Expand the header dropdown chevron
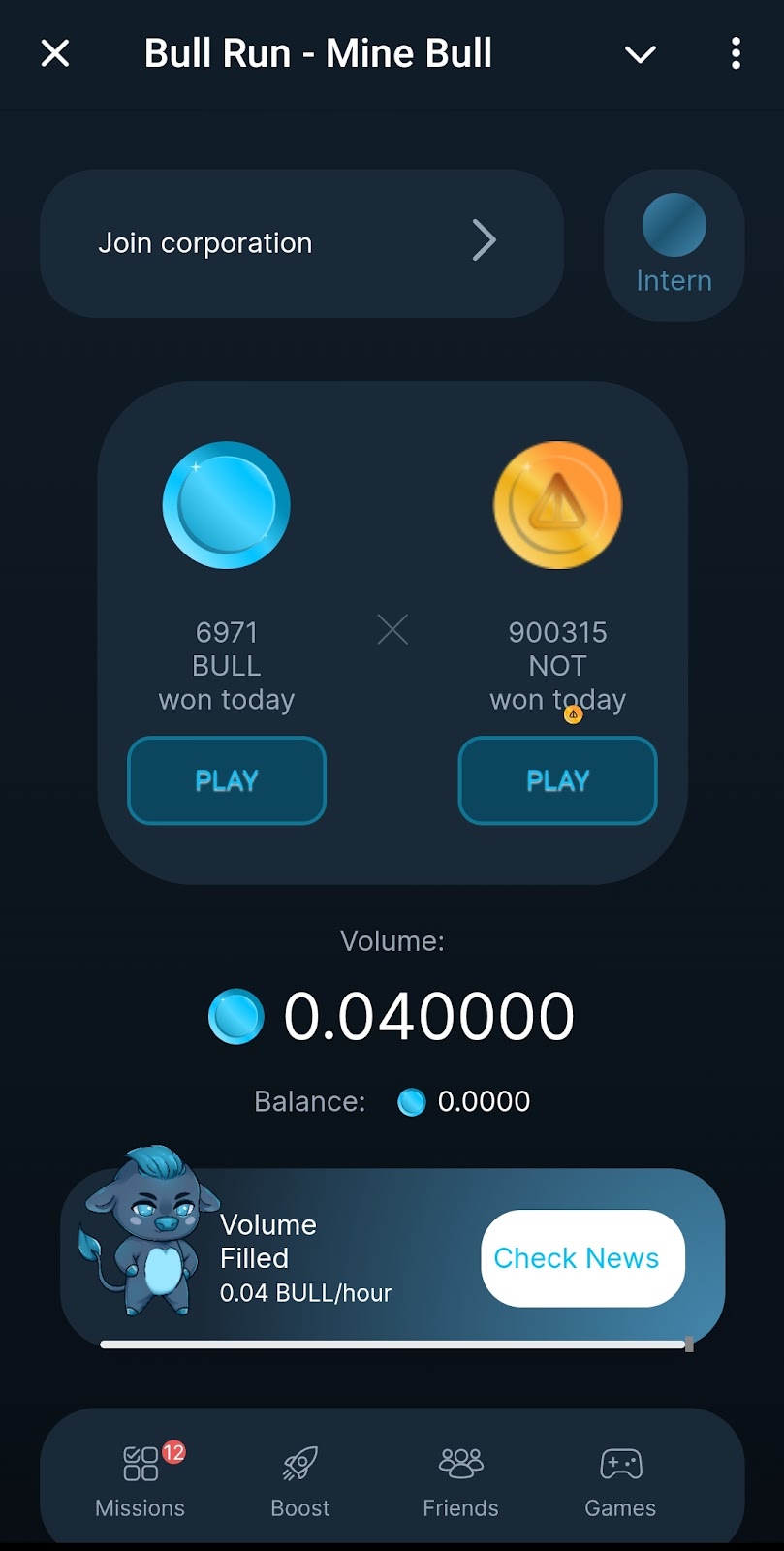This screenshot has height=1551, width=784. pyautogui.click(x=640, y=54)
